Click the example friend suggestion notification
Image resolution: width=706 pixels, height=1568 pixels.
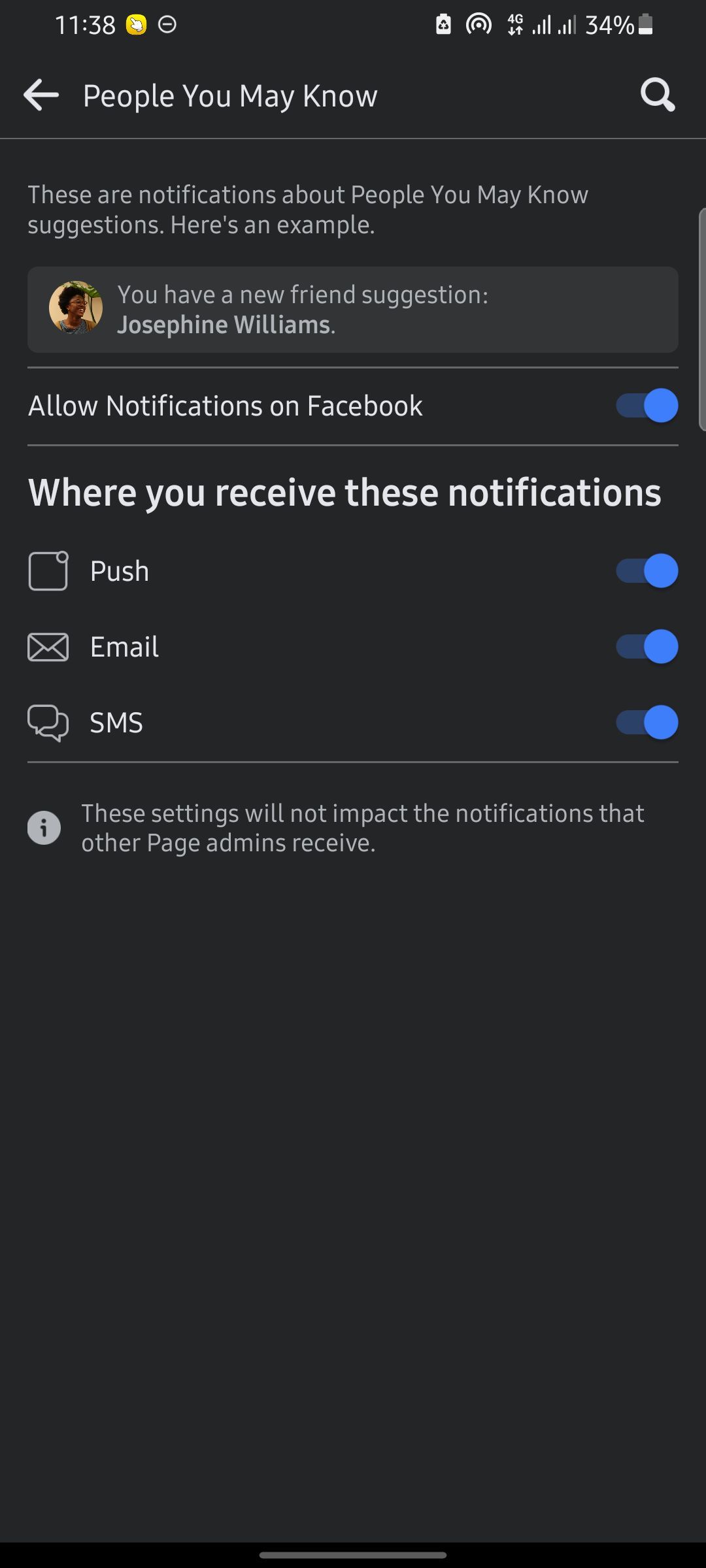(x=353, y=309)
